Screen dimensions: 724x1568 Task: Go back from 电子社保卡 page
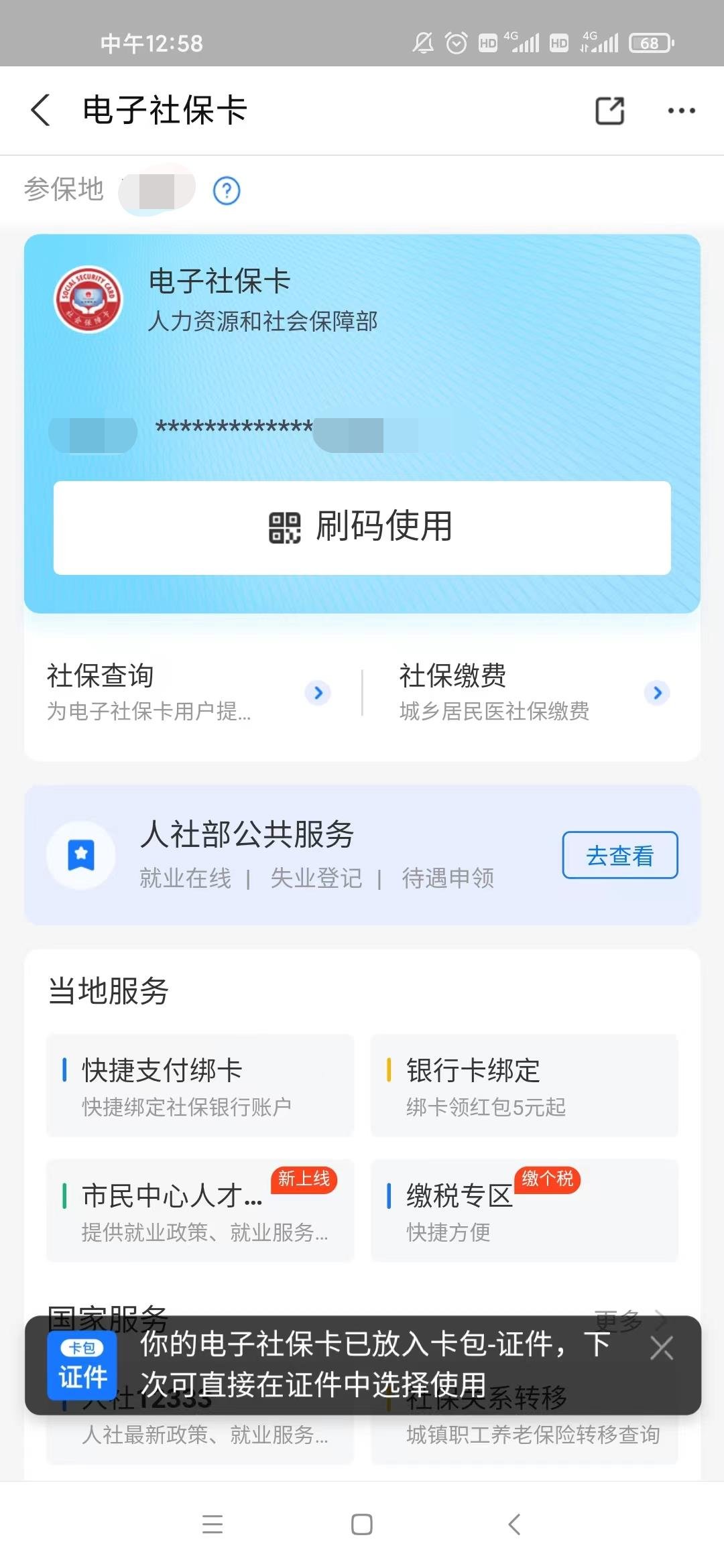41,111
